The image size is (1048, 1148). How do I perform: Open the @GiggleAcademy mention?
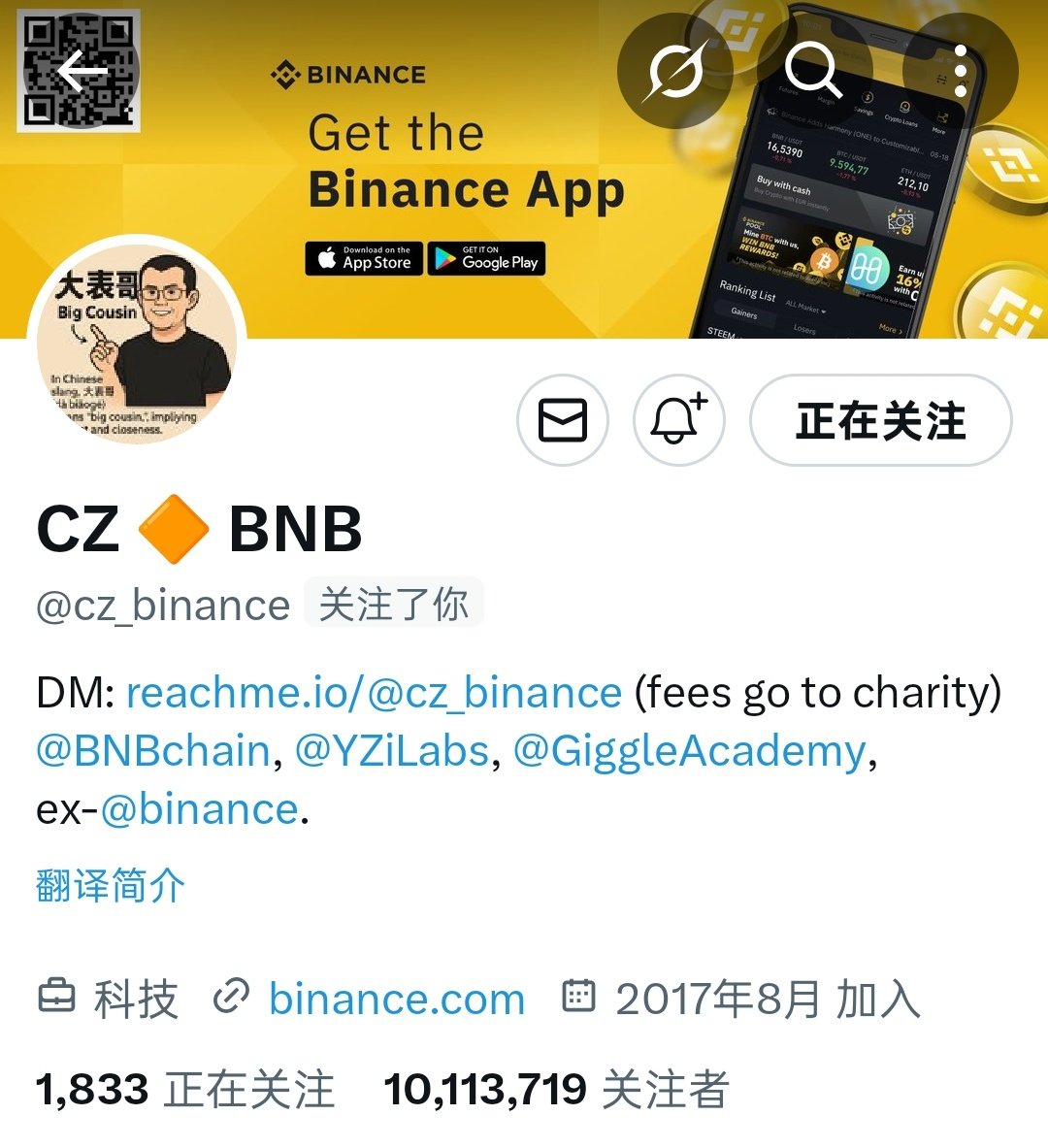point(689,751)
